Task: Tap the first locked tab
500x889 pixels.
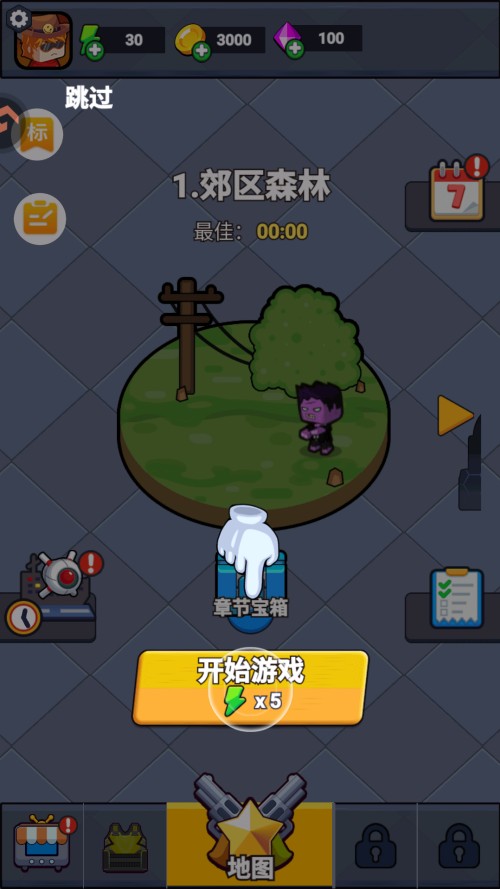Action: click(x=375, y=846)
